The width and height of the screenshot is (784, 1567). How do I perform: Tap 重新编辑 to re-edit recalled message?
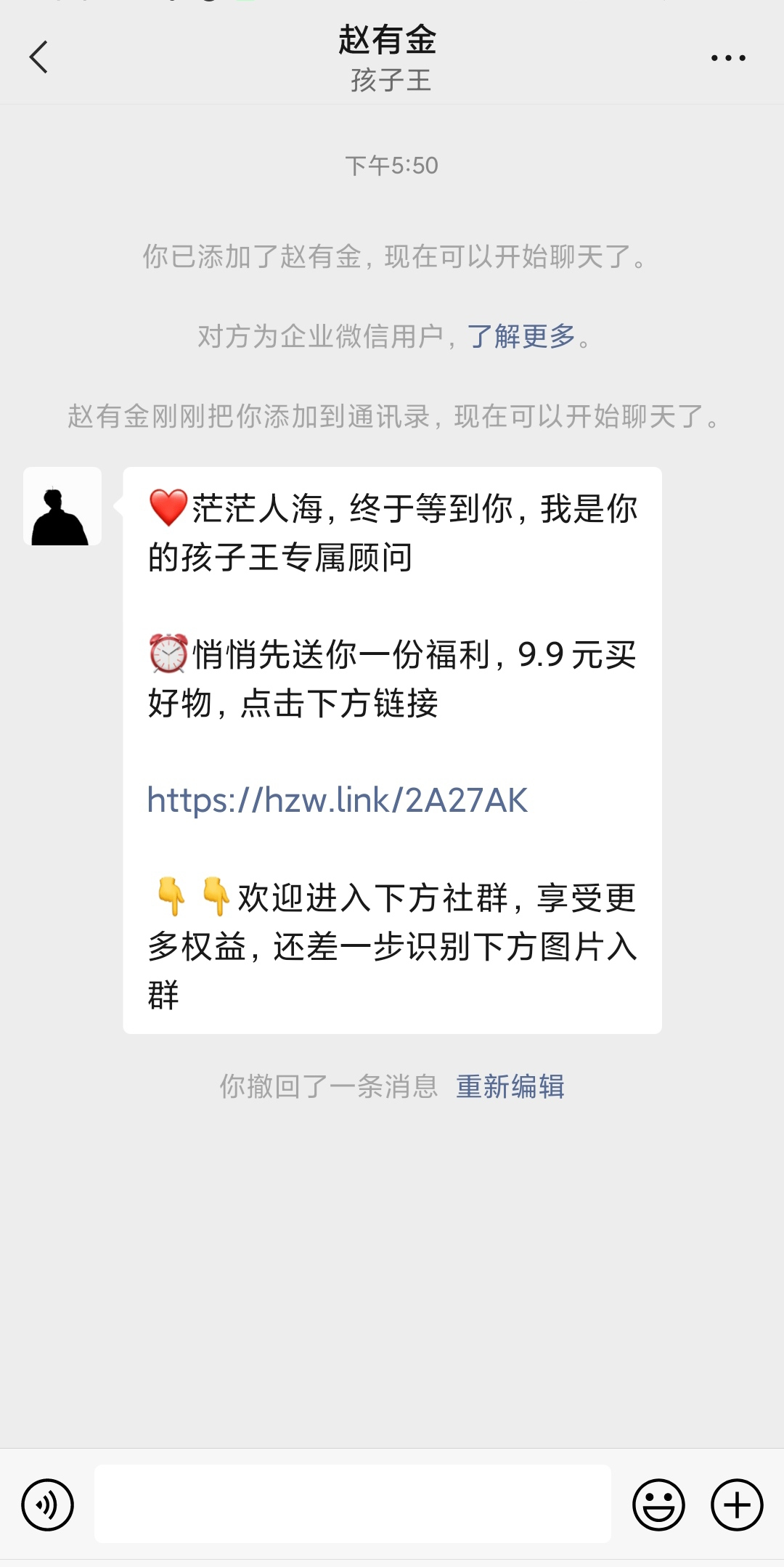point(510,1086)
